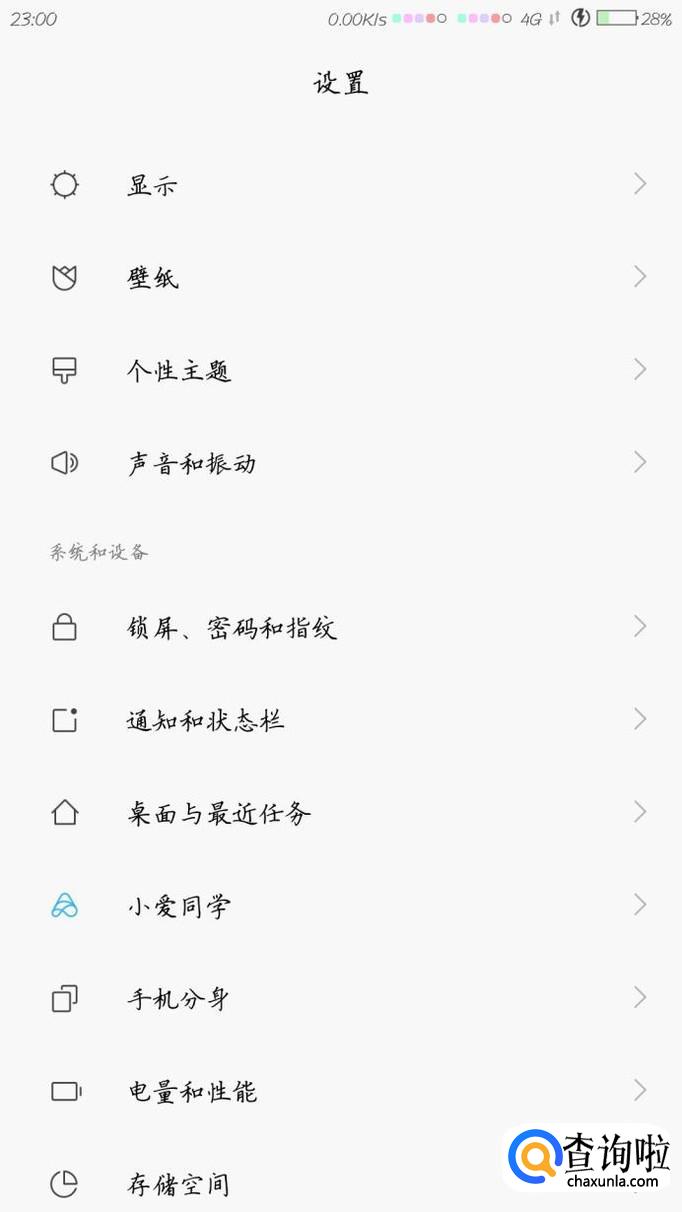Open 电量和性能 battery settings
Image resolution: width=682 pixels, height=1212 pixels.
341,1091
